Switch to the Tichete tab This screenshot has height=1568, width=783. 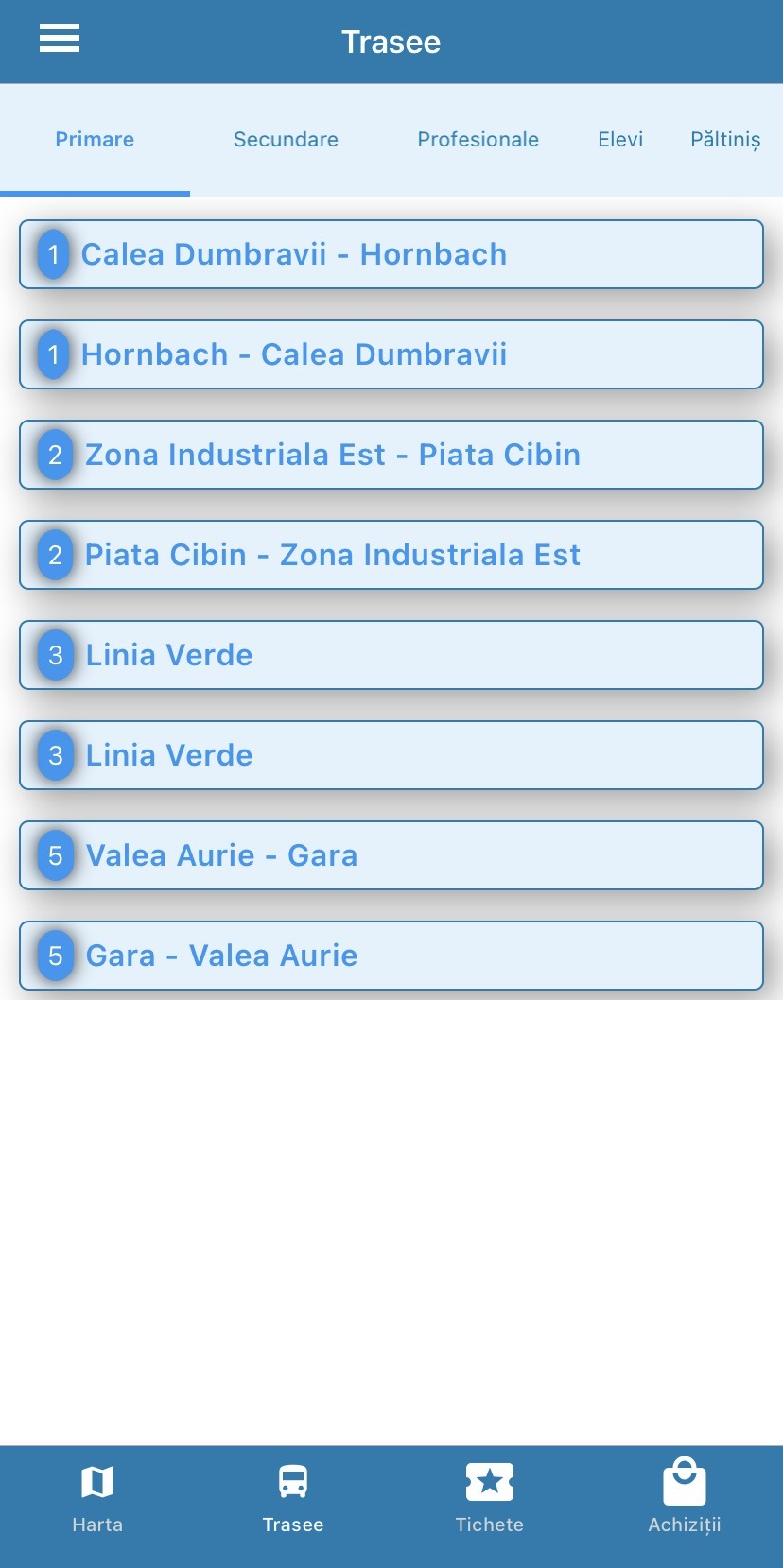(489, 1499)
